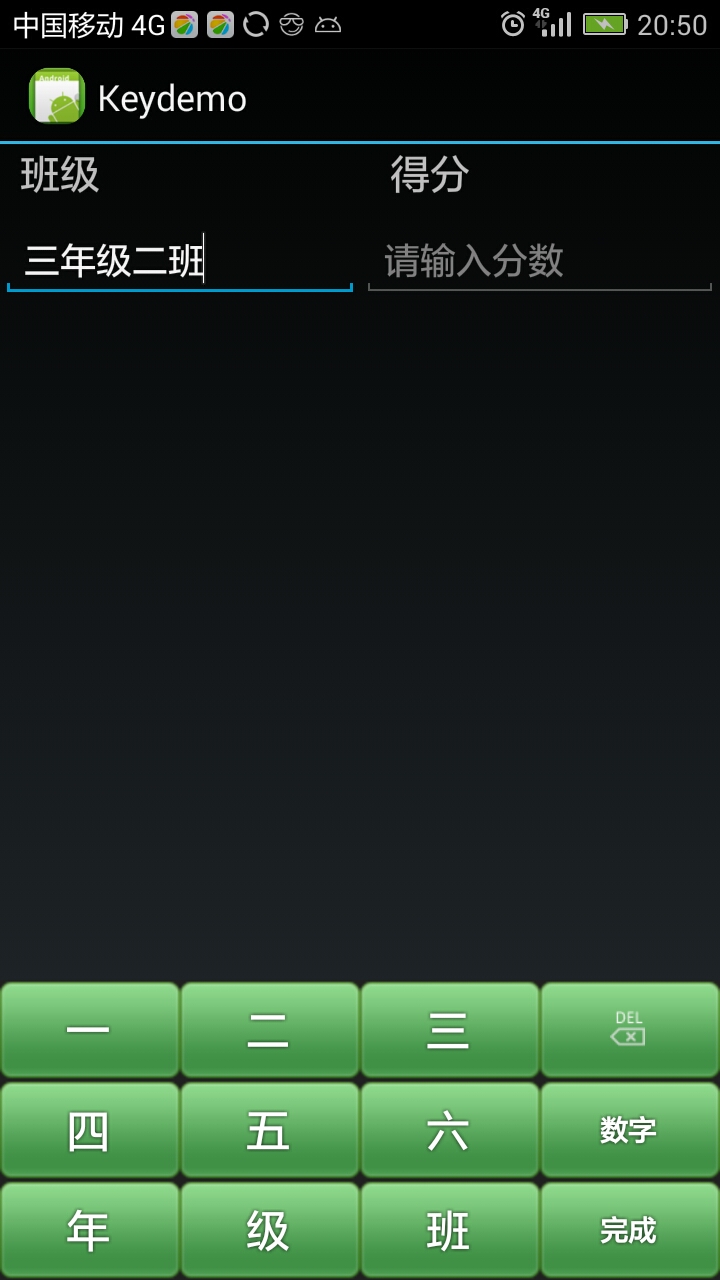Tap the 班 key
720x1280 pixels.
tap(450, 1230)
